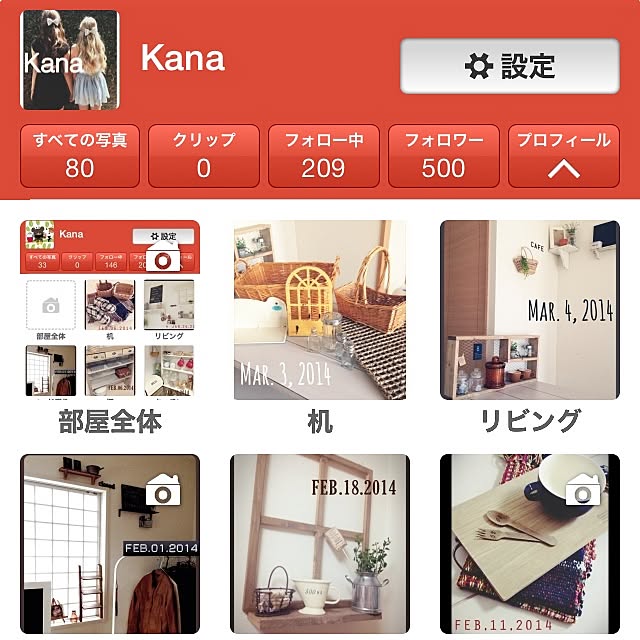The image size is (640, 640).
Task: Open the photo dated Feb.01.2014
Action: click(x=110, y=545)
